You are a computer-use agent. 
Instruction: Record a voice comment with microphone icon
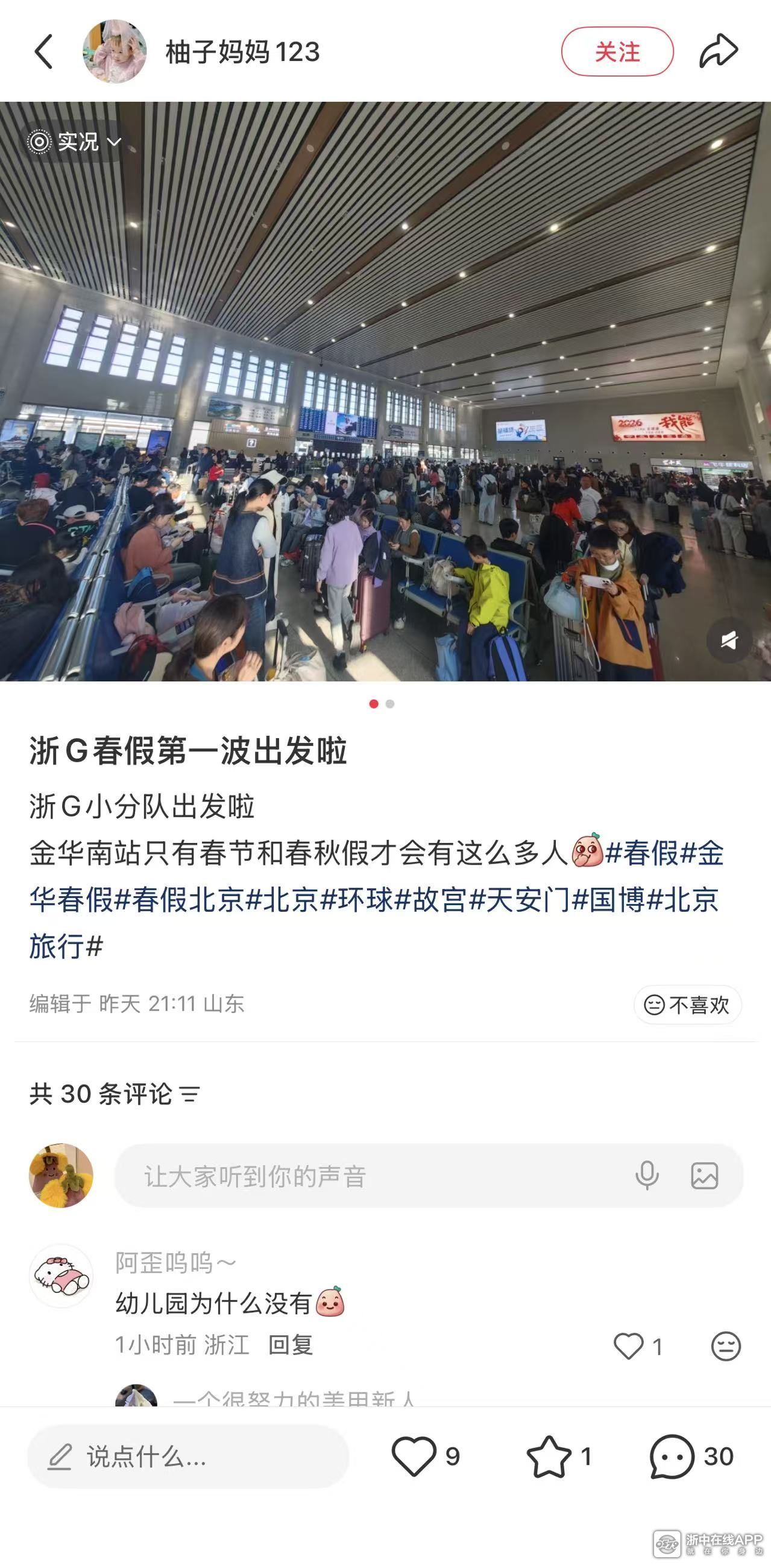click(646, 1175)
